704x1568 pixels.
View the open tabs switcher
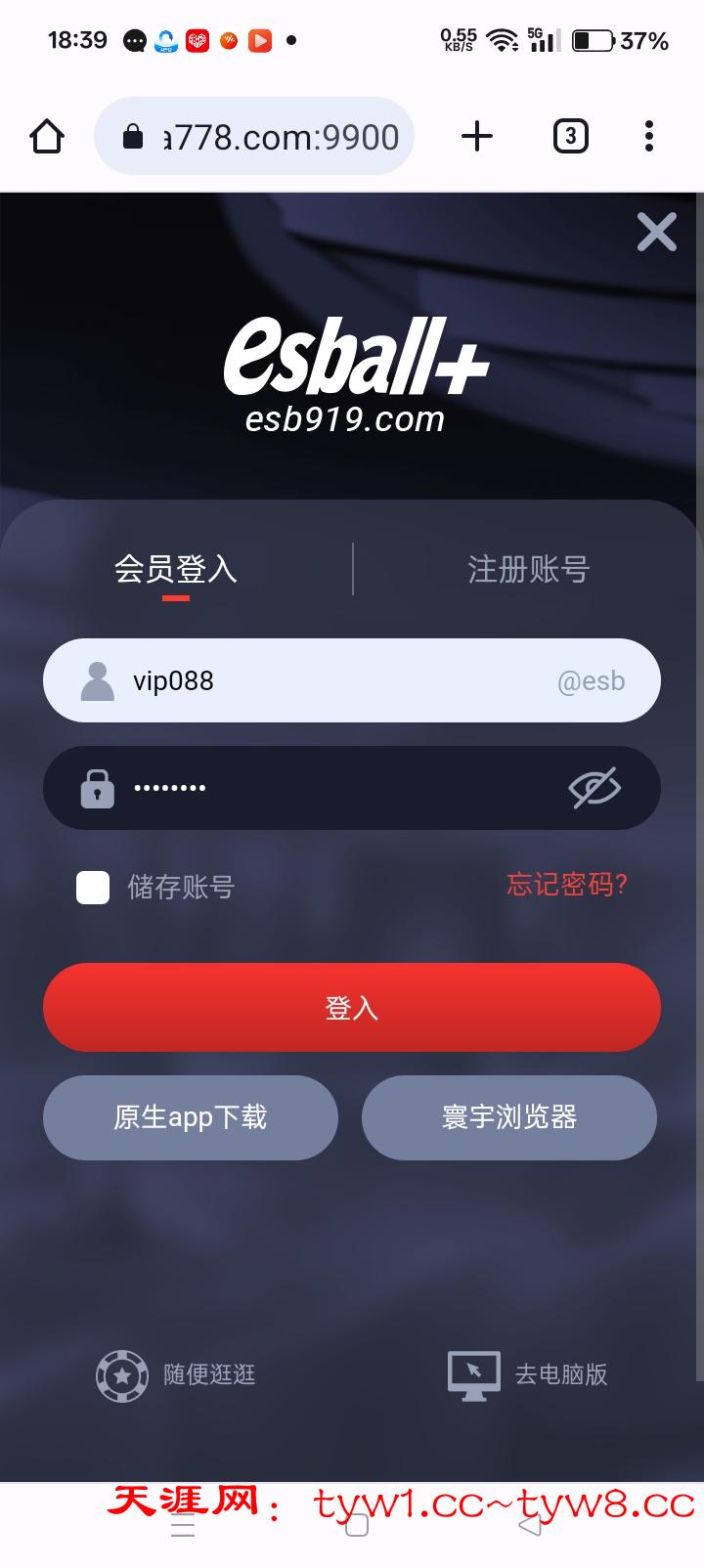coord(570,137)
